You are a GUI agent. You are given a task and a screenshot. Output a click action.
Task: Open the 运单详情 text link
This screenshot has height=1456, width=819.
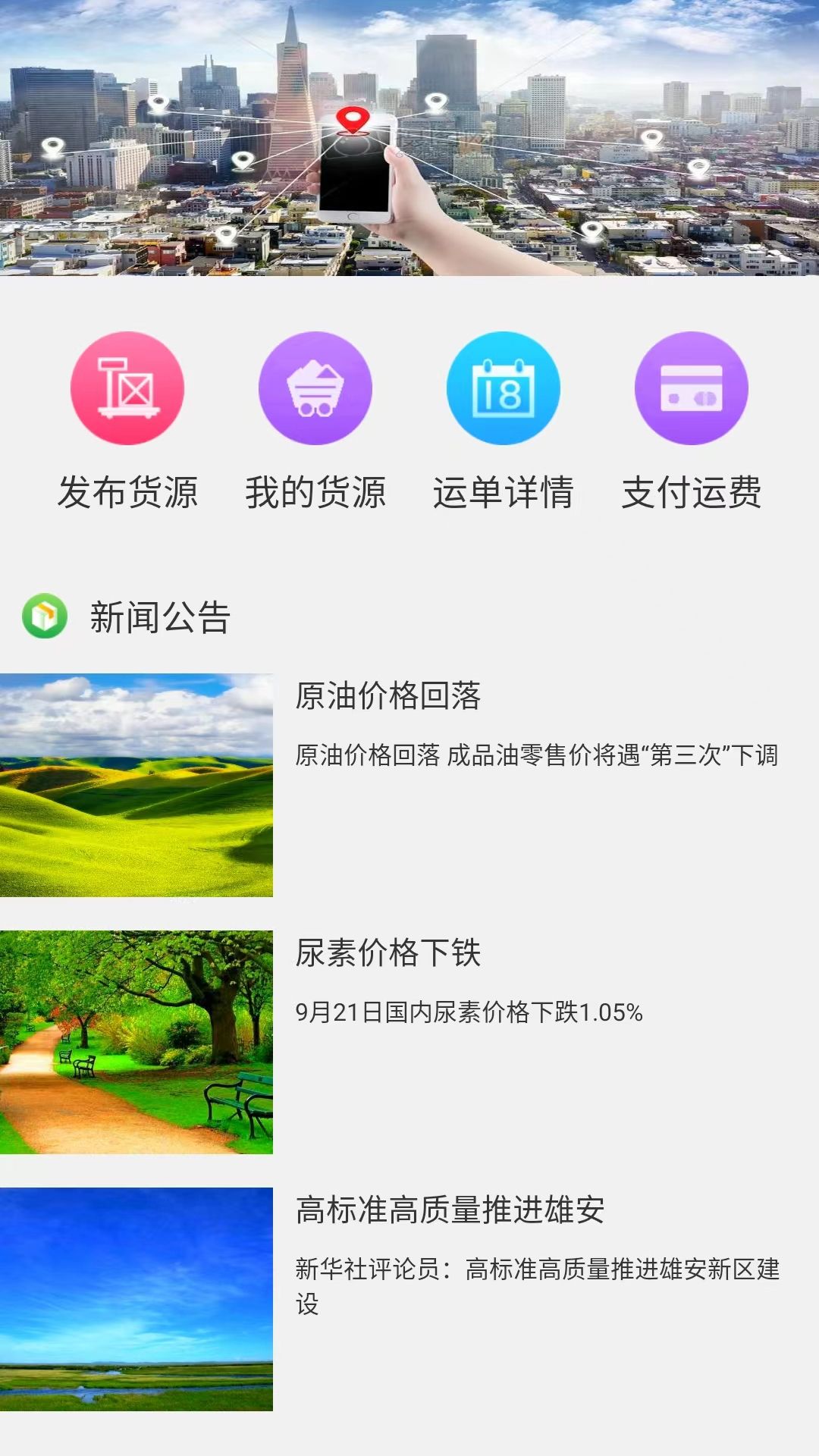[504, 492]
